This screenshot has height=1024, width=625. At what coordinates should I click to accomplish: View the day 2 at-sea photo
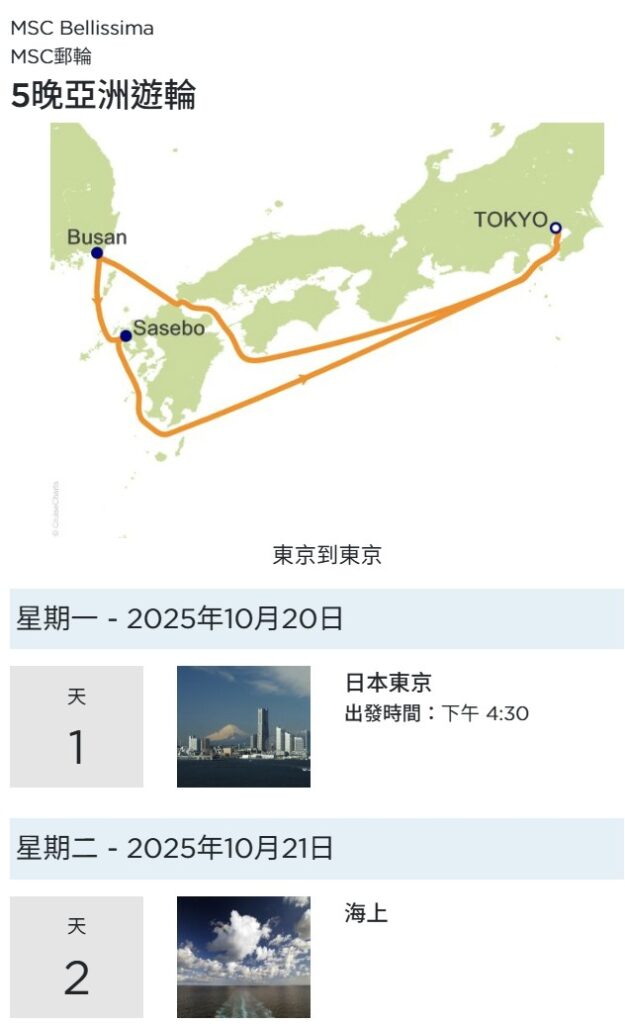(x=243, y=956)
